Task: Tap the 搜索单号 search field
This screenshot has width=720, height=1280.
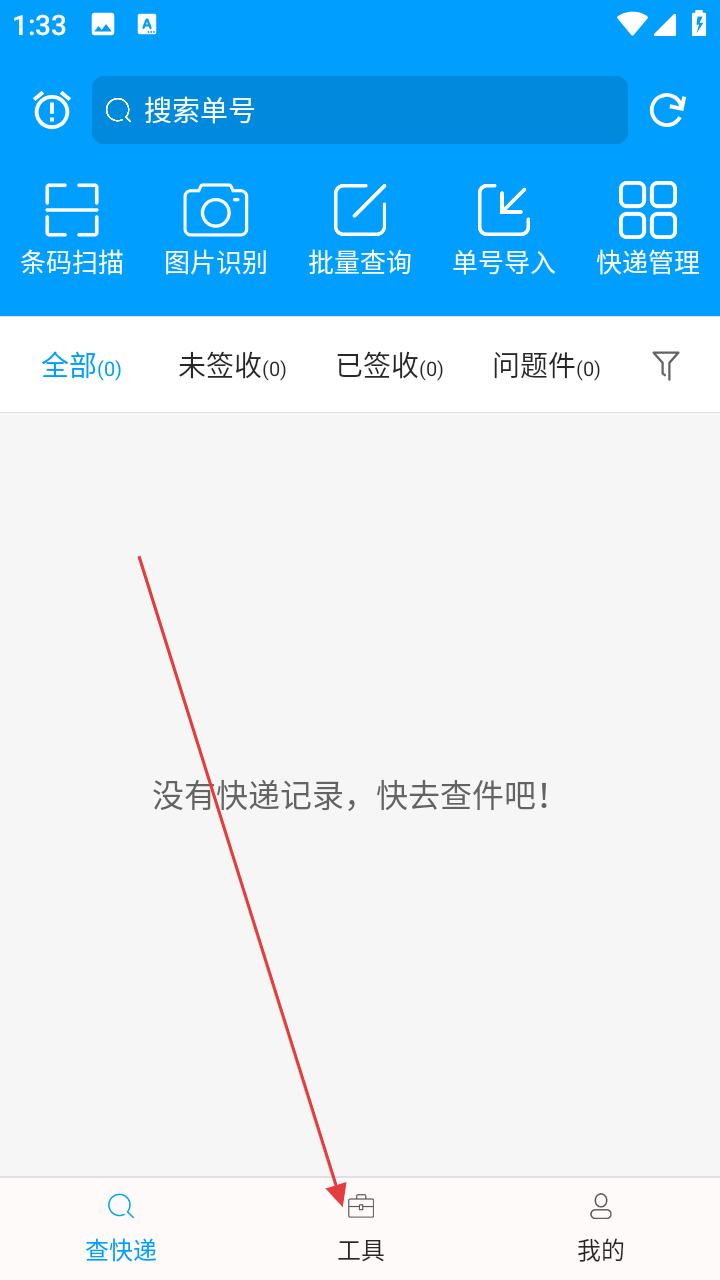Action: (x=360, y=110)
